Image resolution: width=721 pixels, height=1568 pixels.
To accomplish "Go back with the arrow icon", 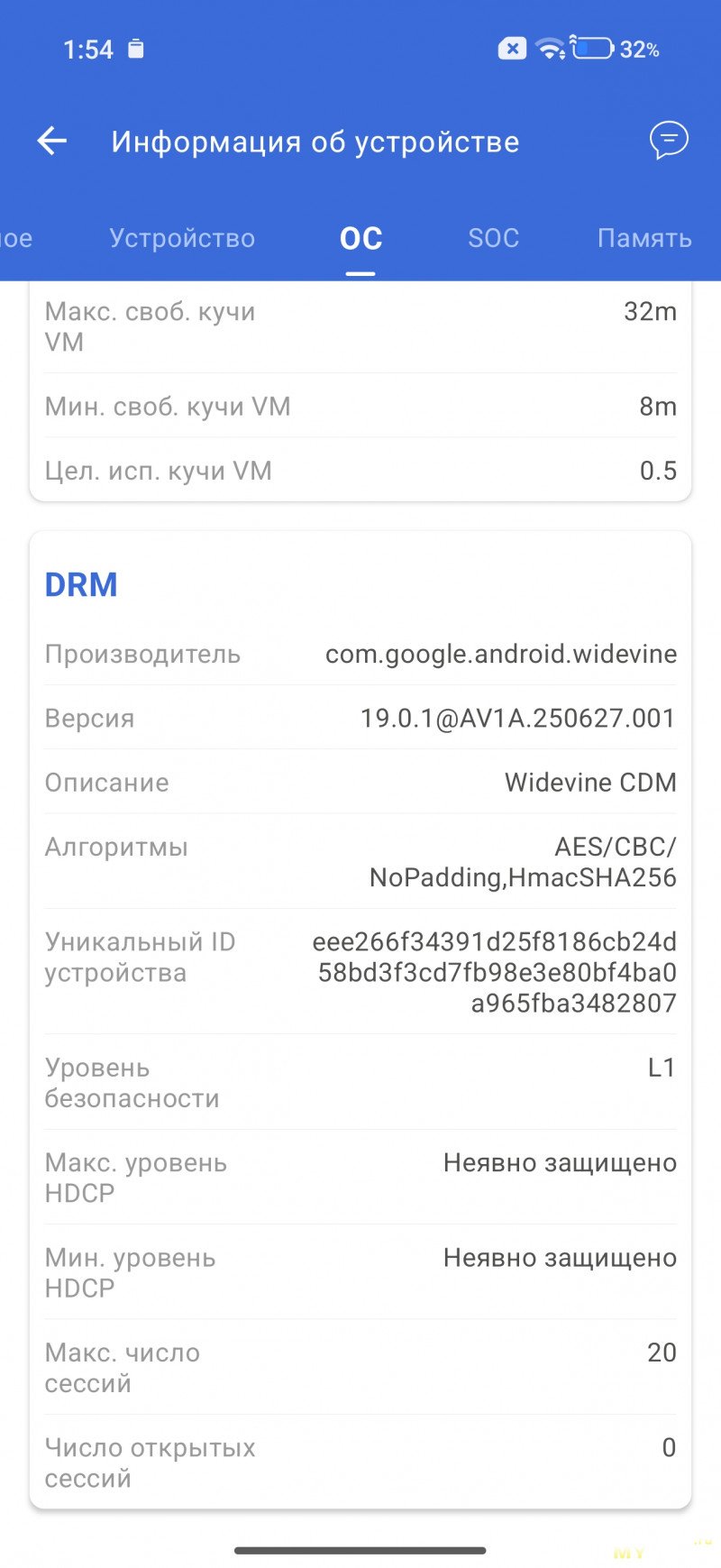I will (52, 141).
